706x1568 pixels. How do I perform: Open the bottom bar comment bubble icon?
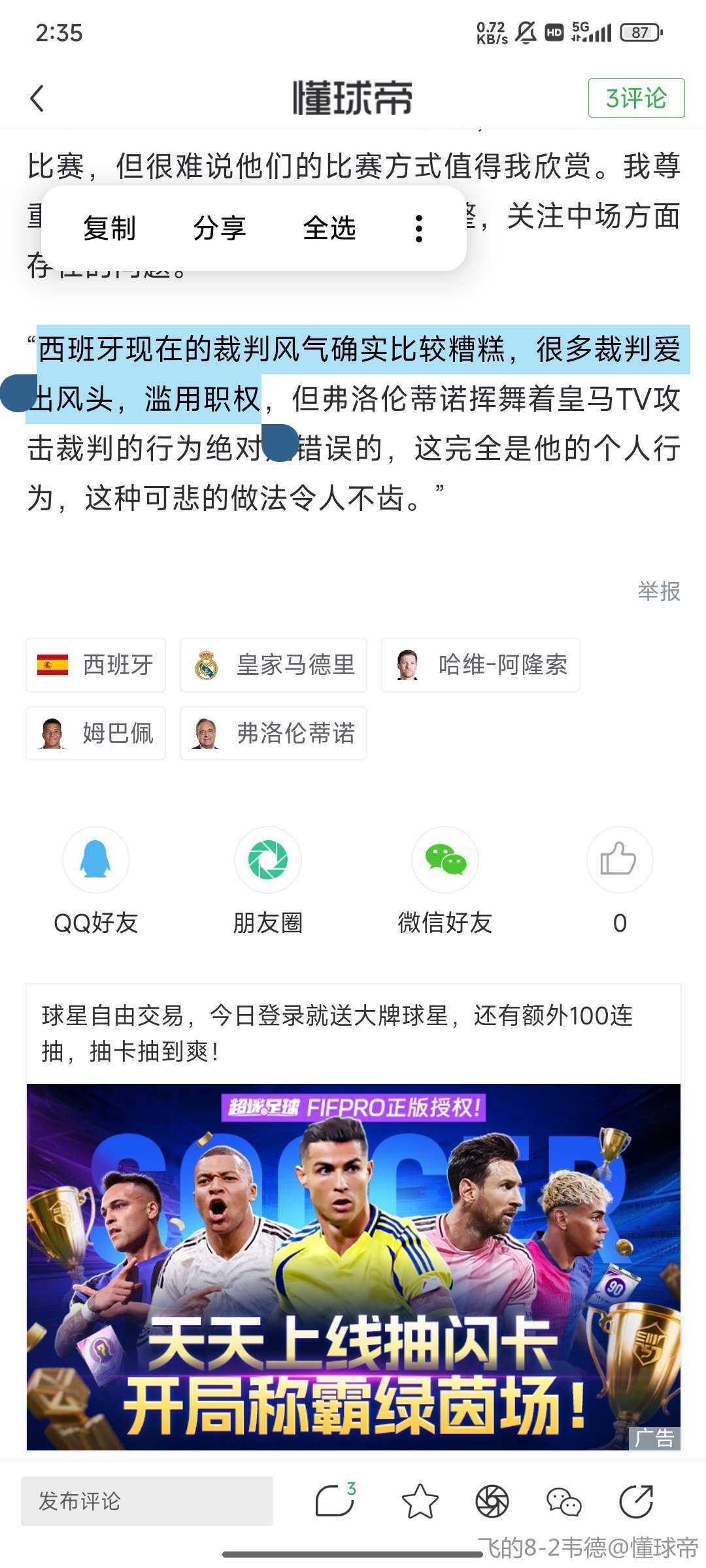(335, 1501)
